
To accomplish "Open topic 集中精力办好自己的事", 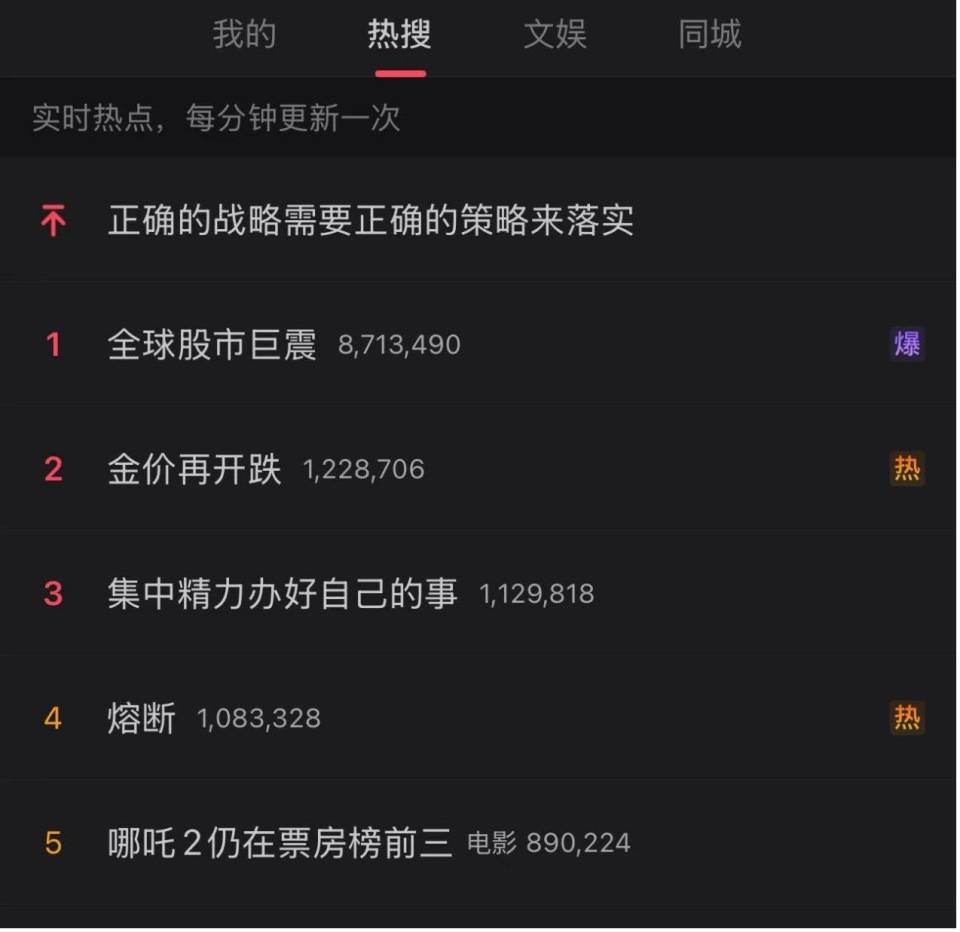I will click(x=282, y=594).
